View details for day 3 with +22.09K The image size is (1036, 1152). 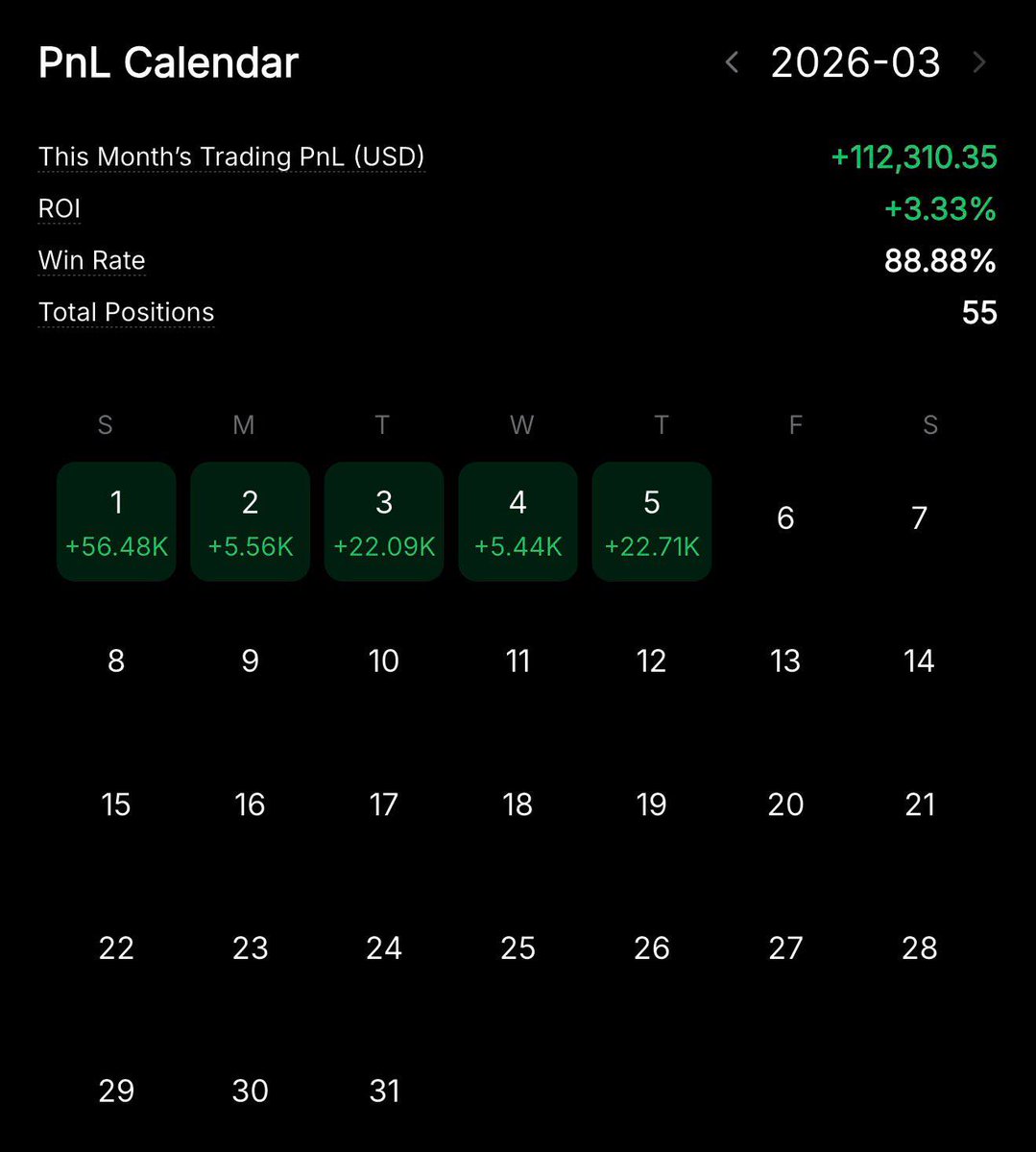pyautogui.click(x=384, y=522)
